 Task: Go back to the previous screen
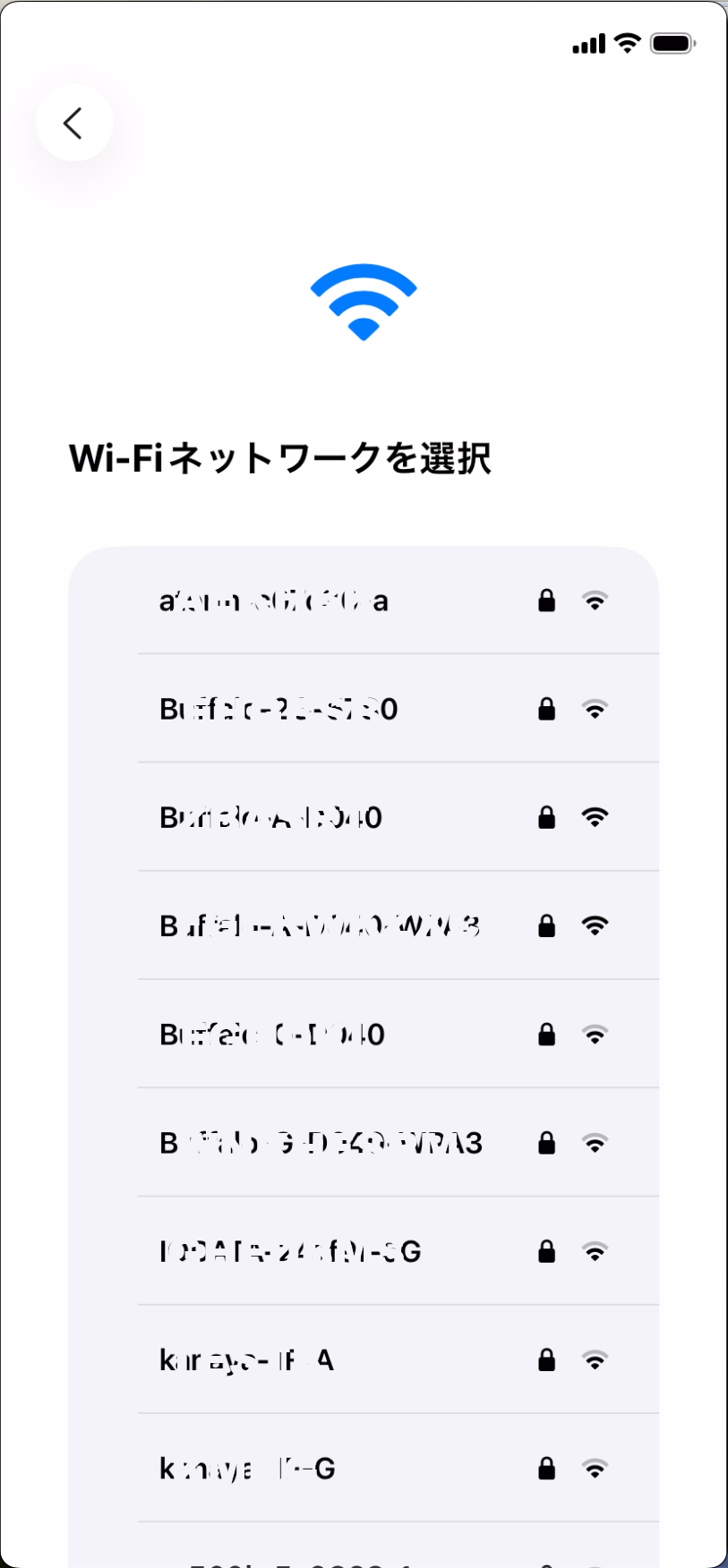coord(74,123)
